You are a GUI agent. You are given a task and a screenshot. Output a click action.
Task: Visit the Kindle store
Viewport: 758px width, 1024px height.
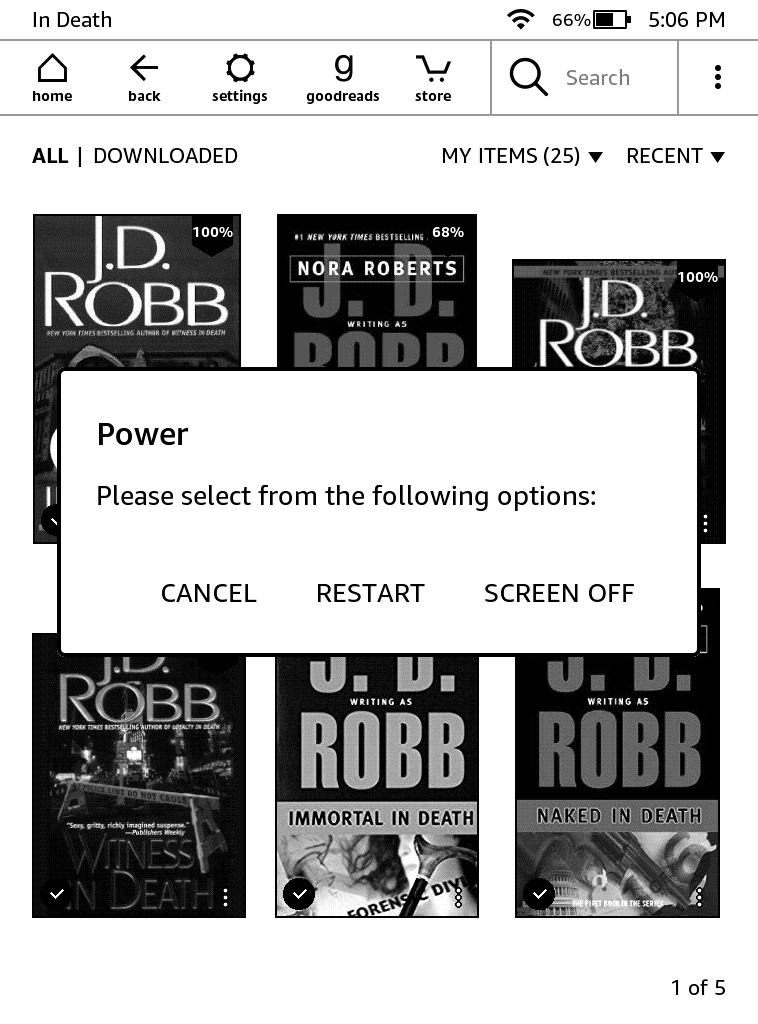point(433,78)
